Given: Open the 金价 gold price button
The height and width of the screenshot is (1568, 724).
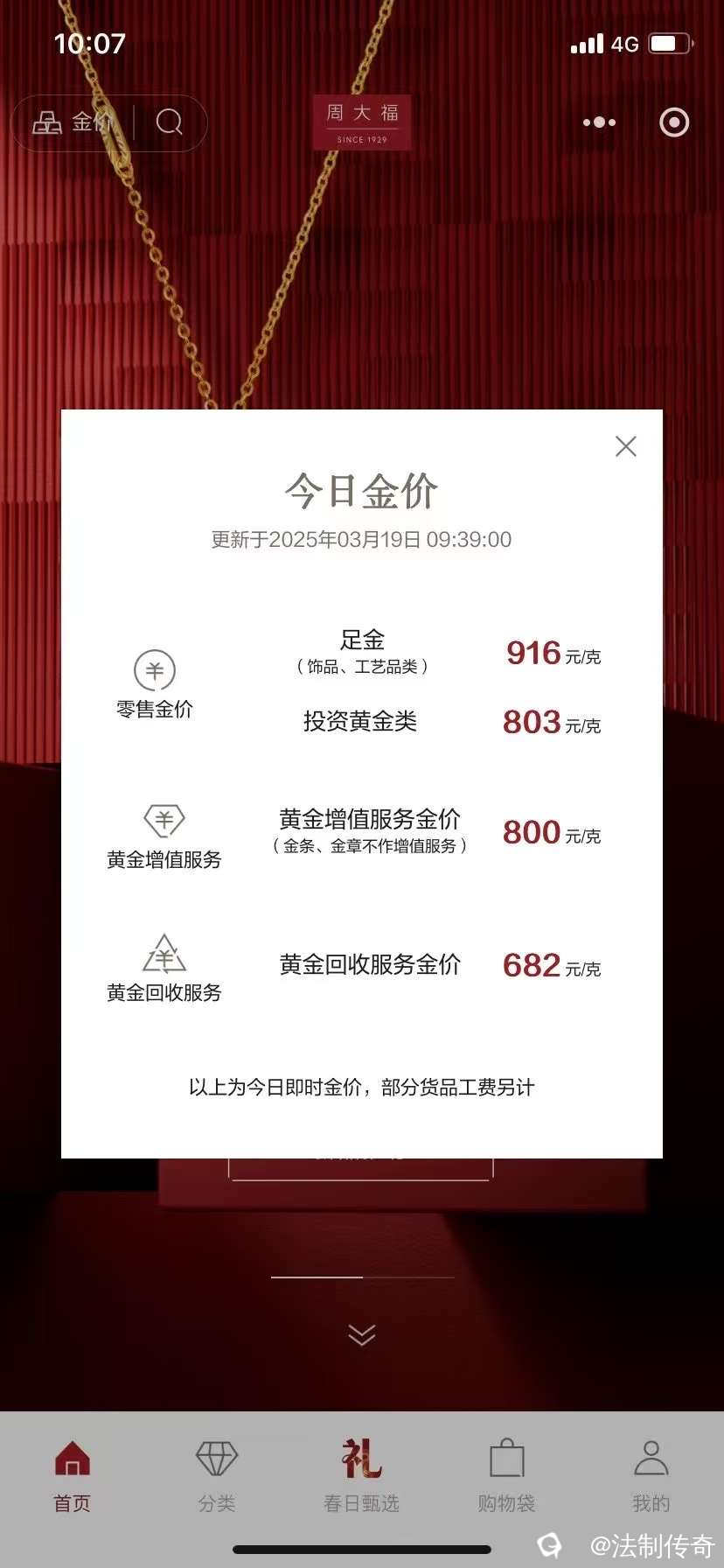Looking at the screenshot, I should coord(73,122).
